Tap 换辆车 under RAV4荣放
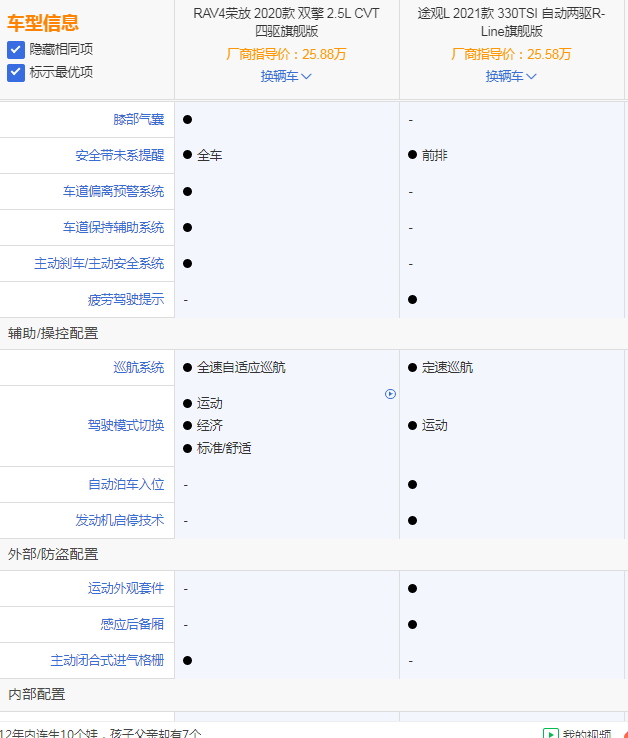 (286, 76)
